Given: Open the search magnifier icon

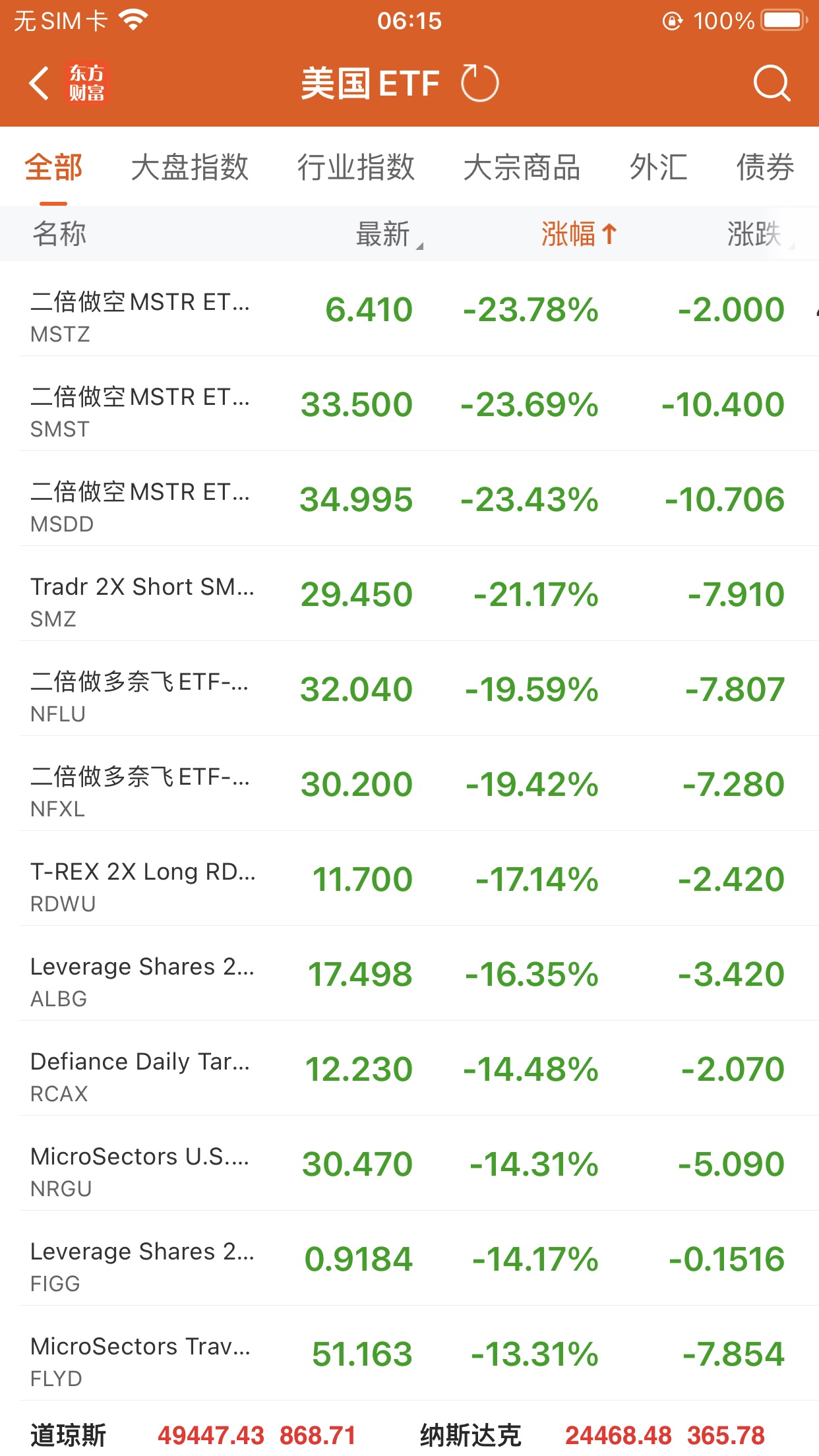Looking at the screenshot, I should coord(771,84).
